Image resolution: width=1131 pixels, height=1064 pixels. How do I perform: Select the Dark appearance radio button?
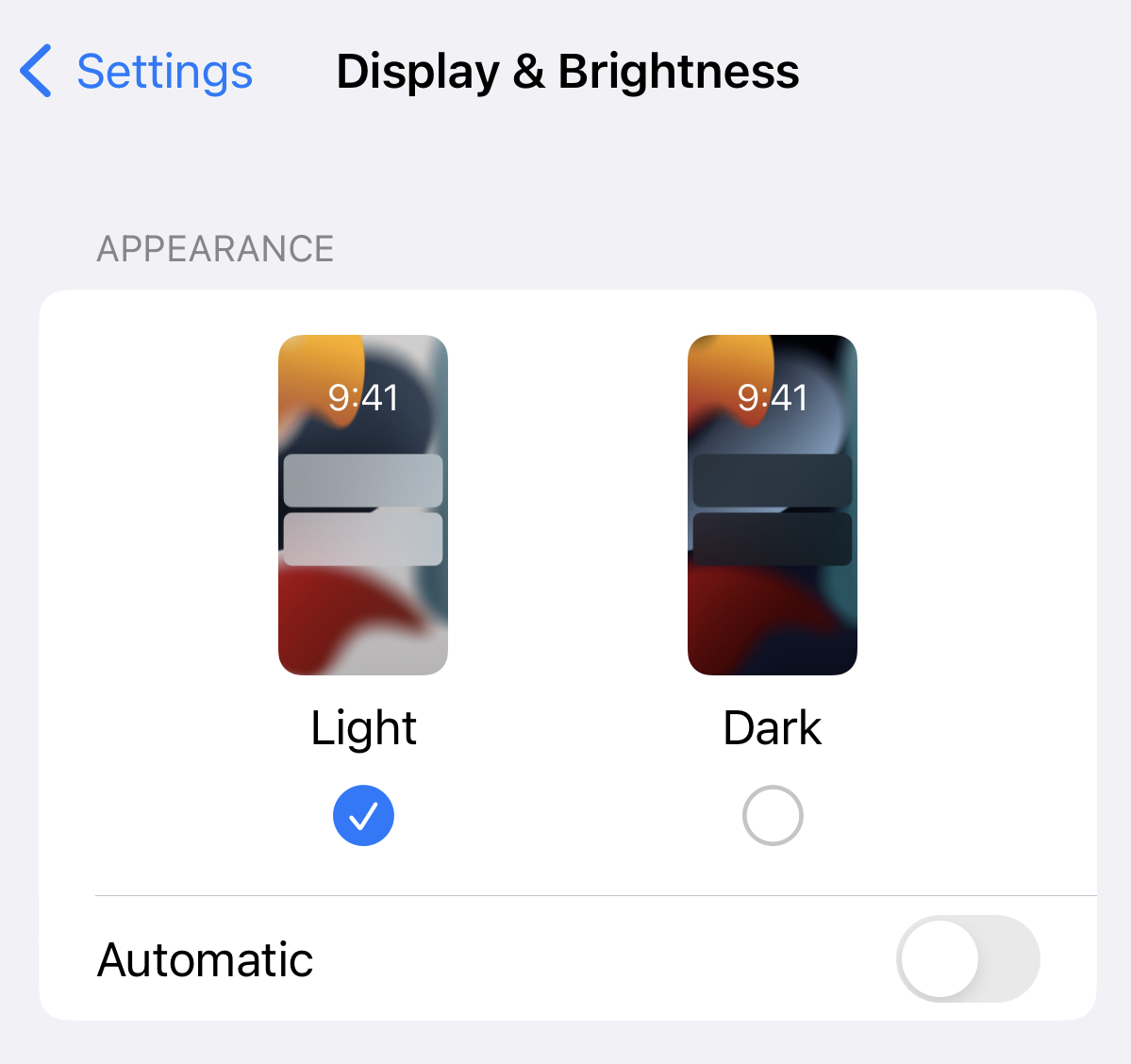[773, 815]
